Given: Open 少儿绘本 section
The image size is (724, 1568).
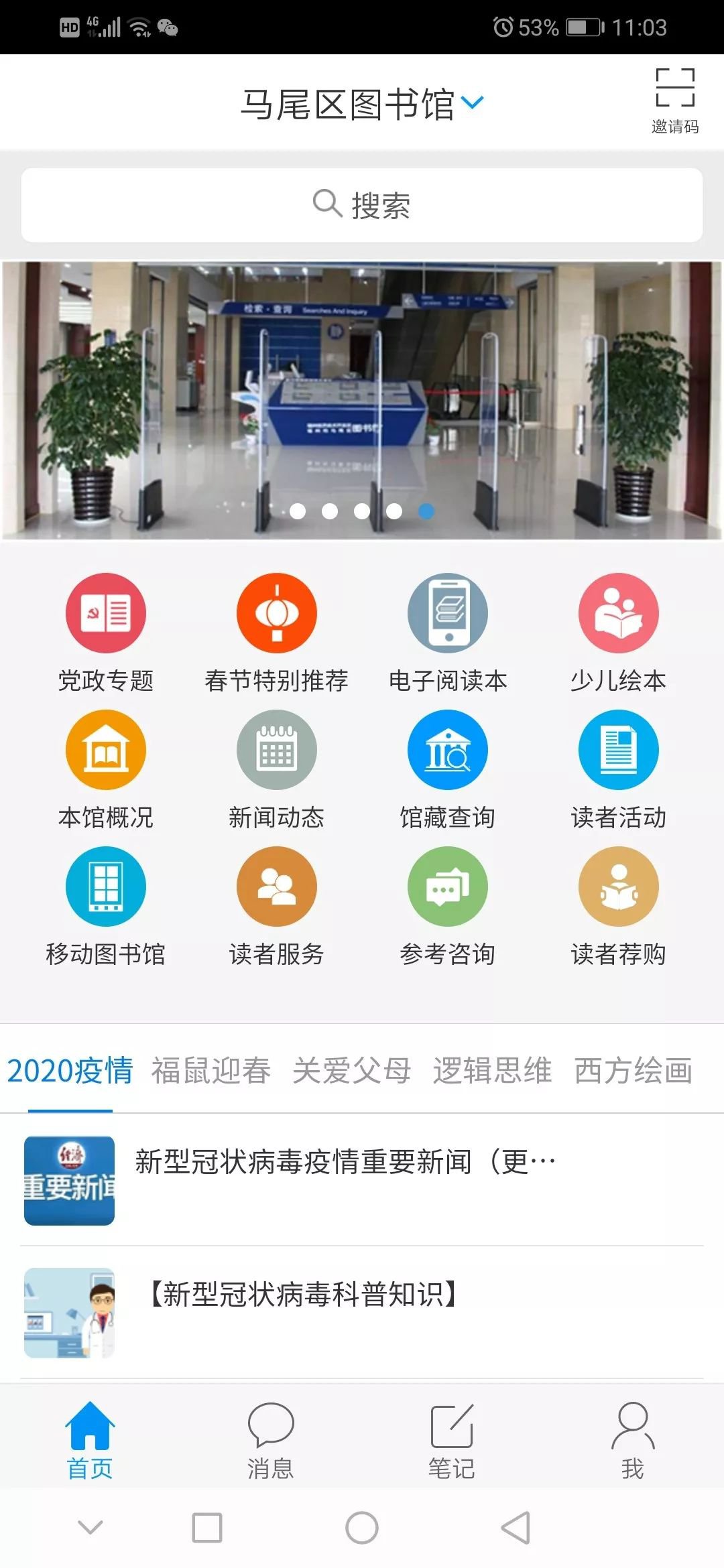Looking at the screenshot, I should [x=618, y=614].
